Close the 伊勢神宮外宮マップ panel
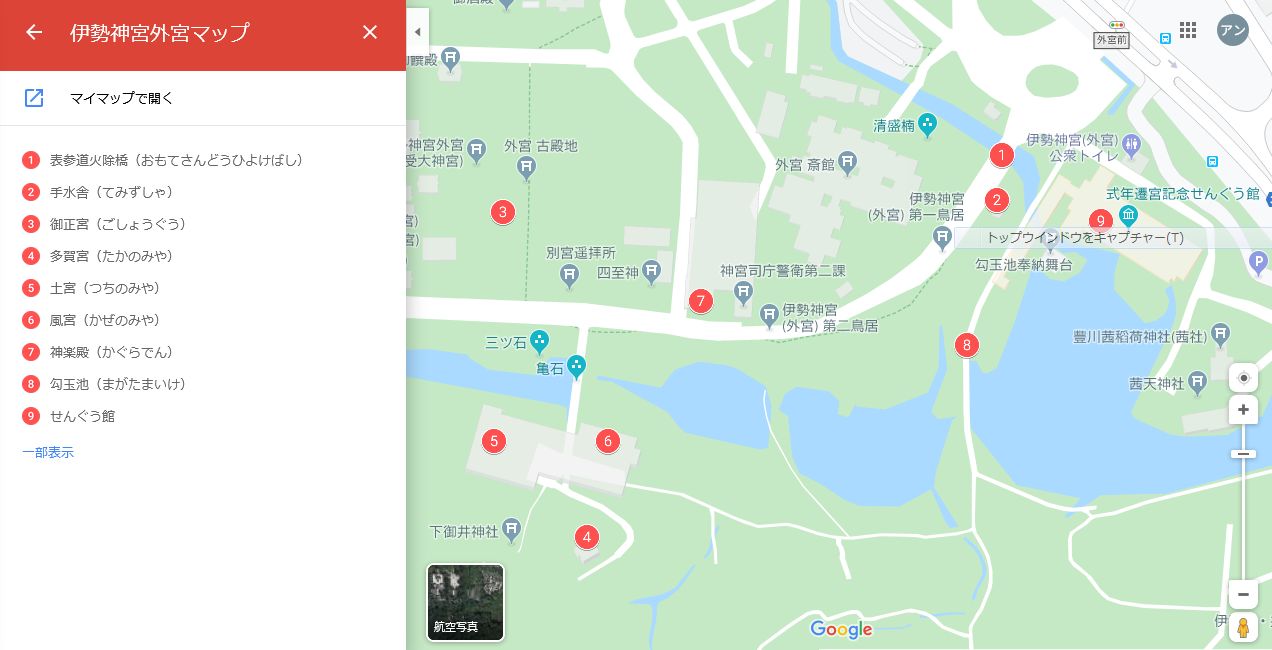The width and height of the screenshot is (1272, 650). coord(370,33)
